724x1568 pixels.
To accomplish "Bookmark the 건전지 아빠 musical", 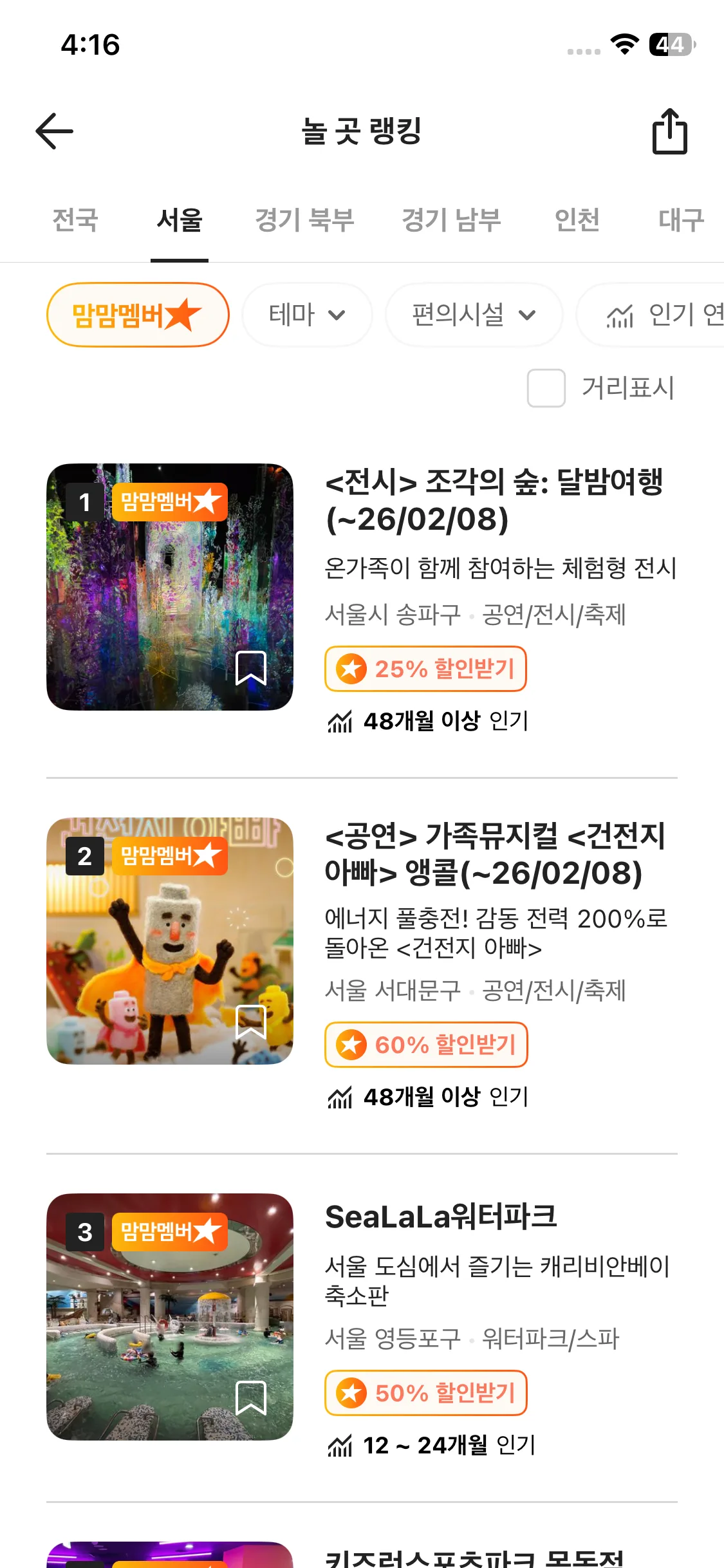I will click(x=250, y=1022).
